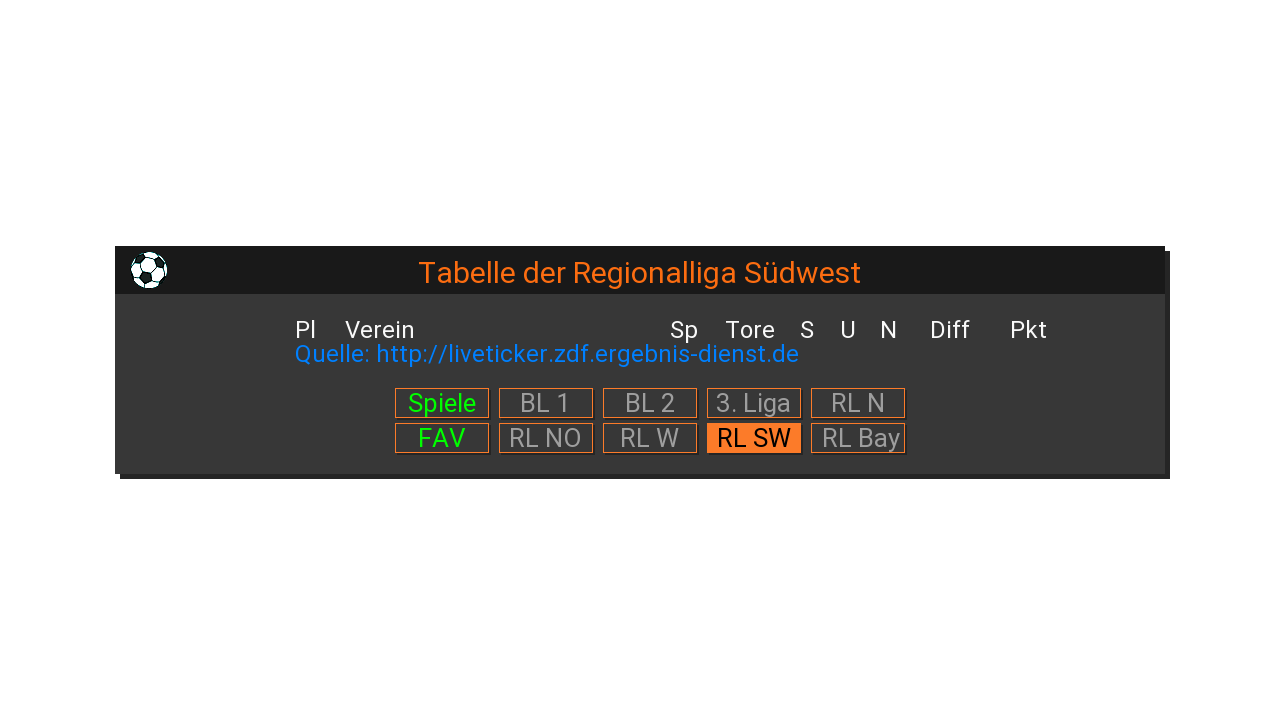Viewport: 1280px width, 720px height.
Task: Select the 3. Liga table
Action: [x=754, y=403]
